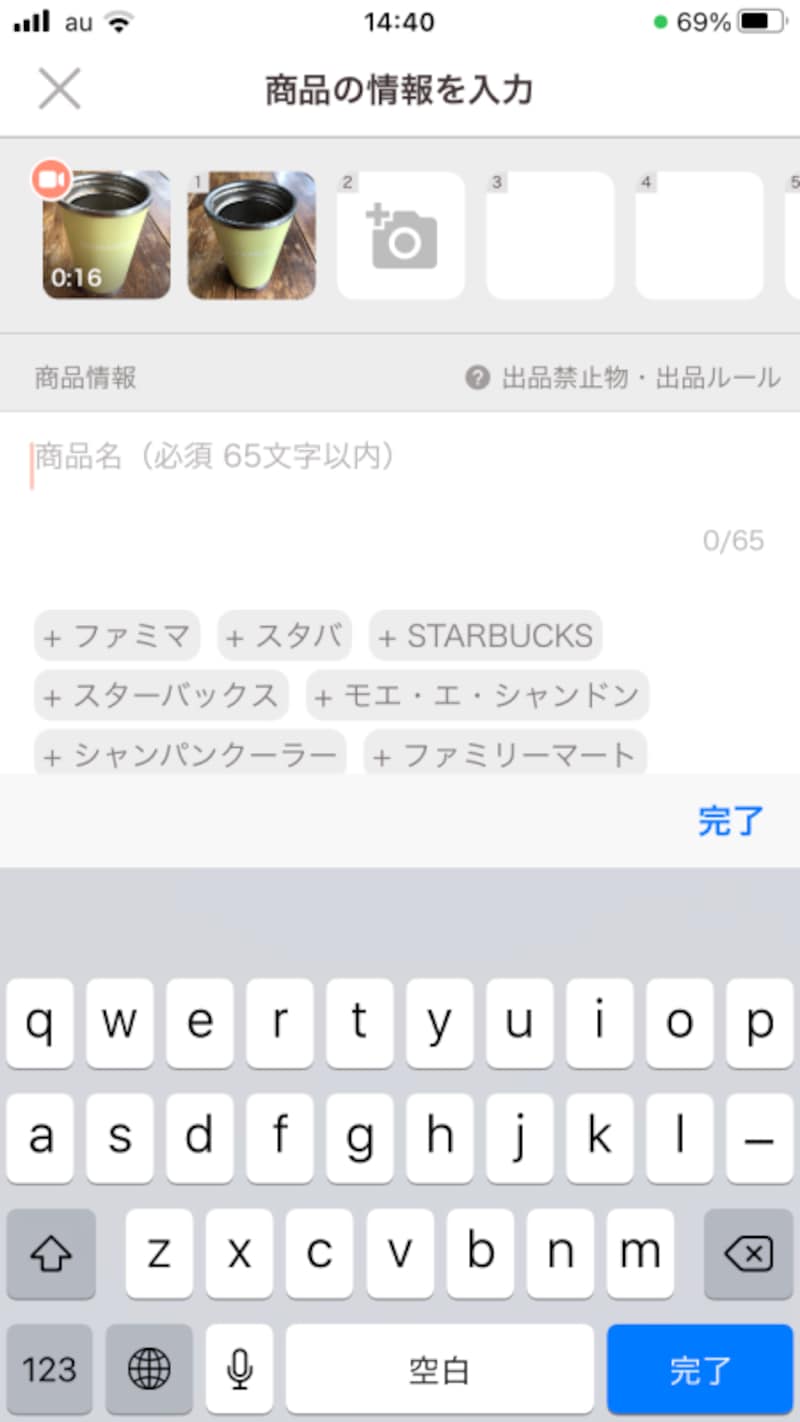Add the モエ・エ・シャンドン suggestion chip
This screenshot has height=1422, width=800.
pos(477,696)
